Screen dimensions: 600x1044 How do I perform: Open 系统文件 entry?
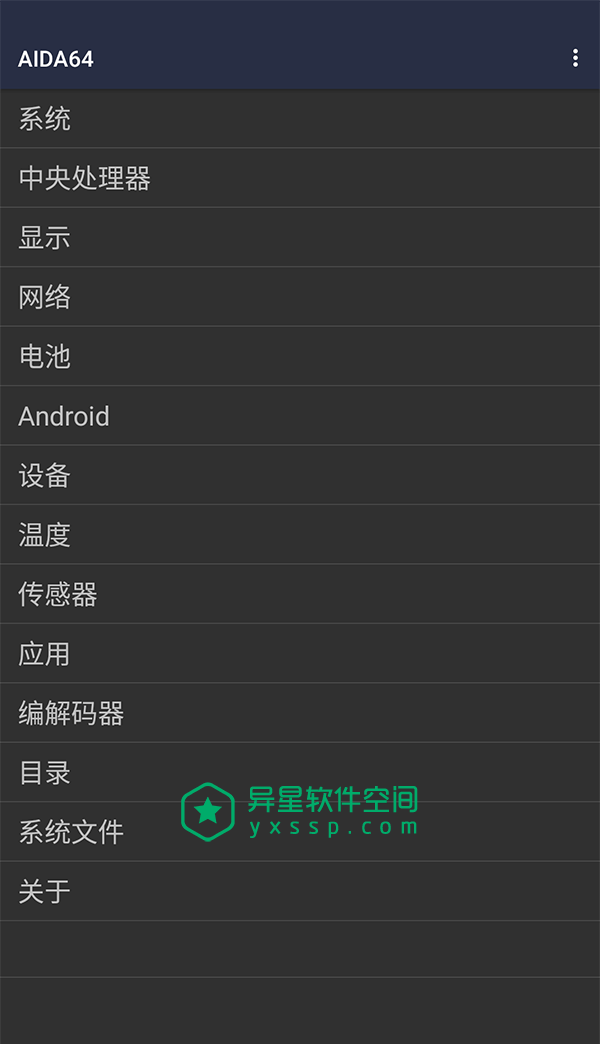point(71,831)
